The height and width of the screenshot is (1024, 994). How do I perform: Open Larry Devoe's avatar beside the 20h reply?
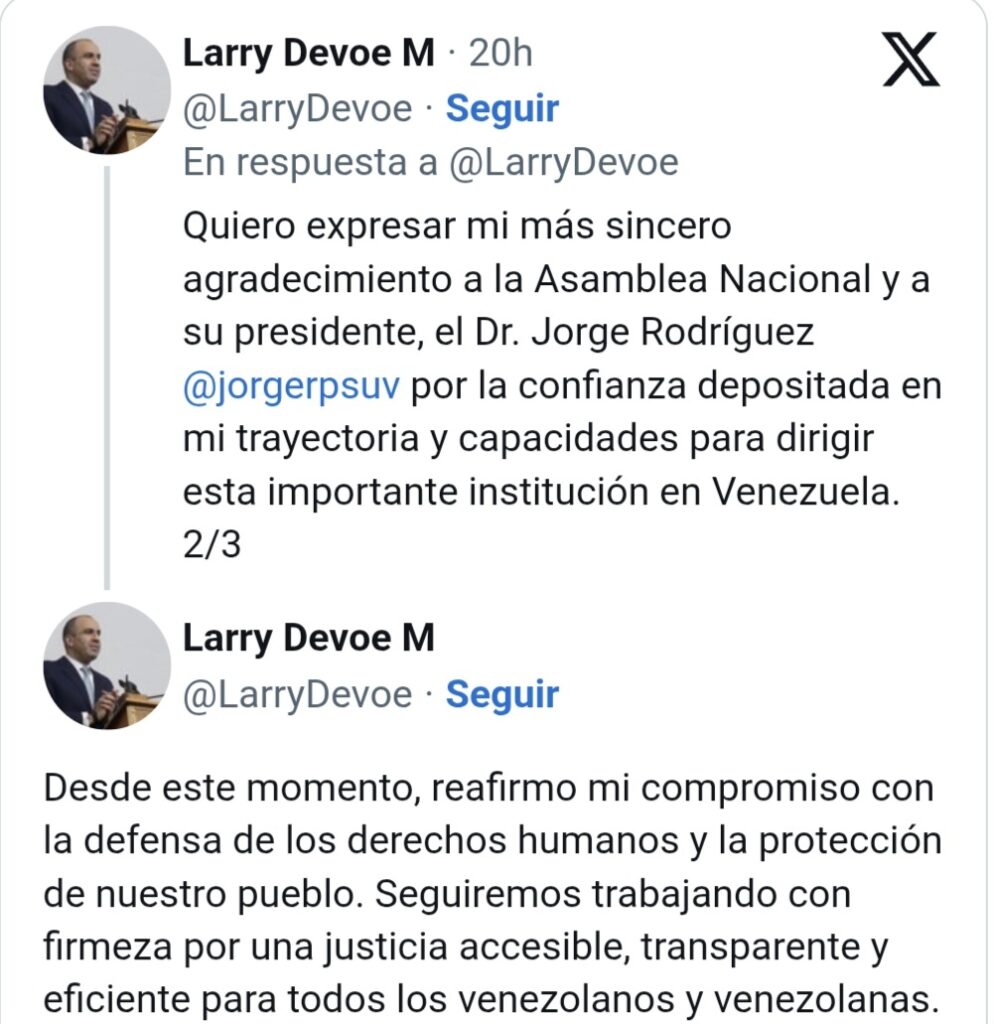coord(106,91)
